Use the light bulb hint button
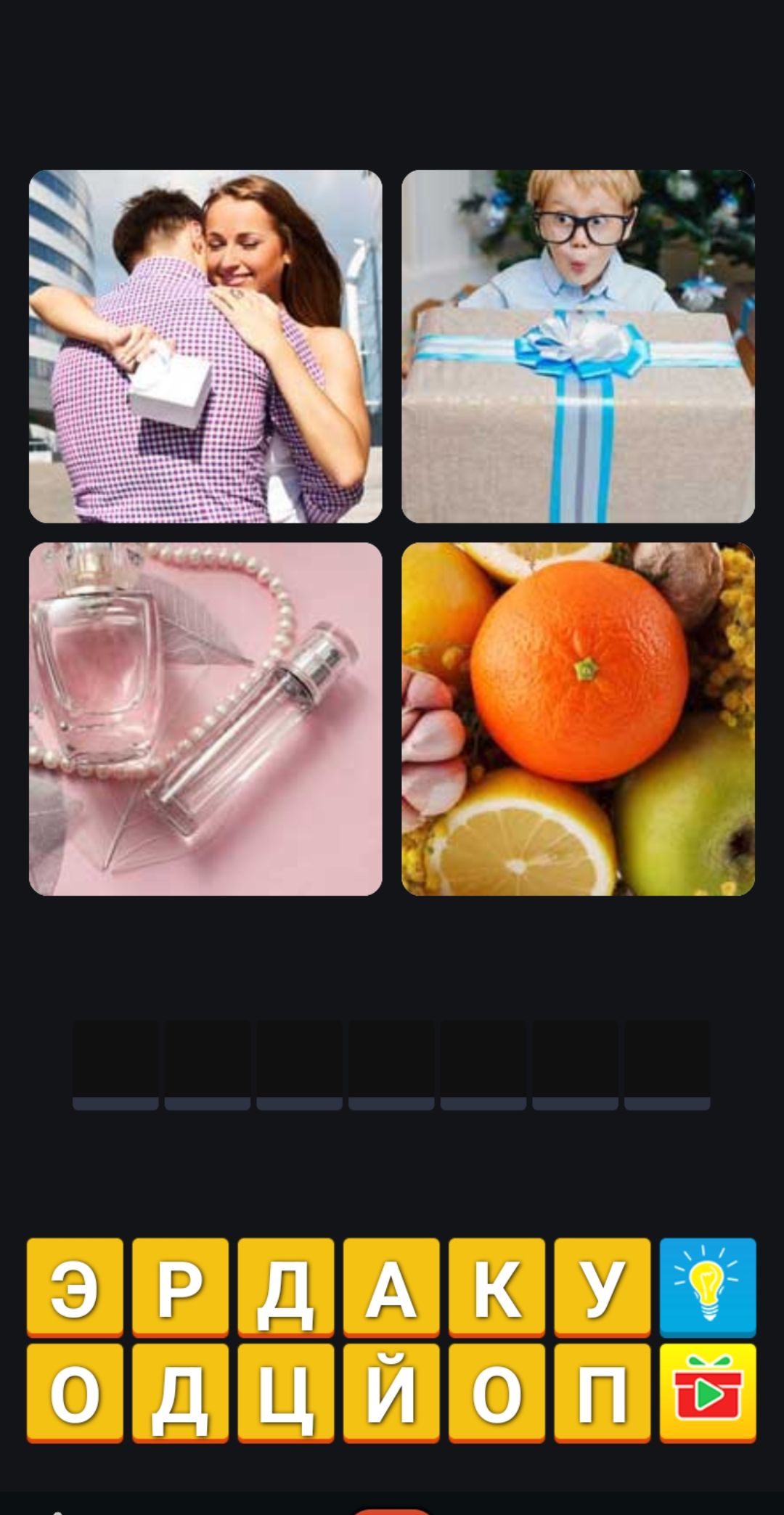The width and height of the screenshot is (784, 1515). tap(708, 1287)
